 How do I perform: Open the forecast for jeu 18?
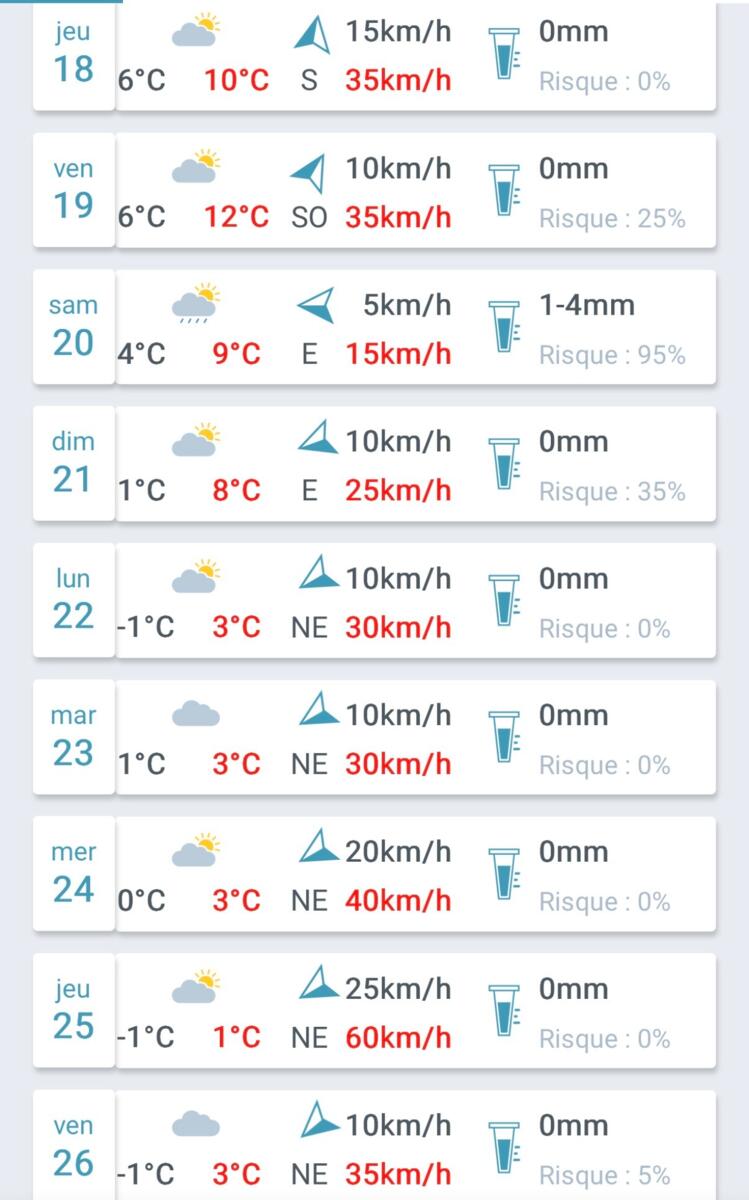[374, 56]
